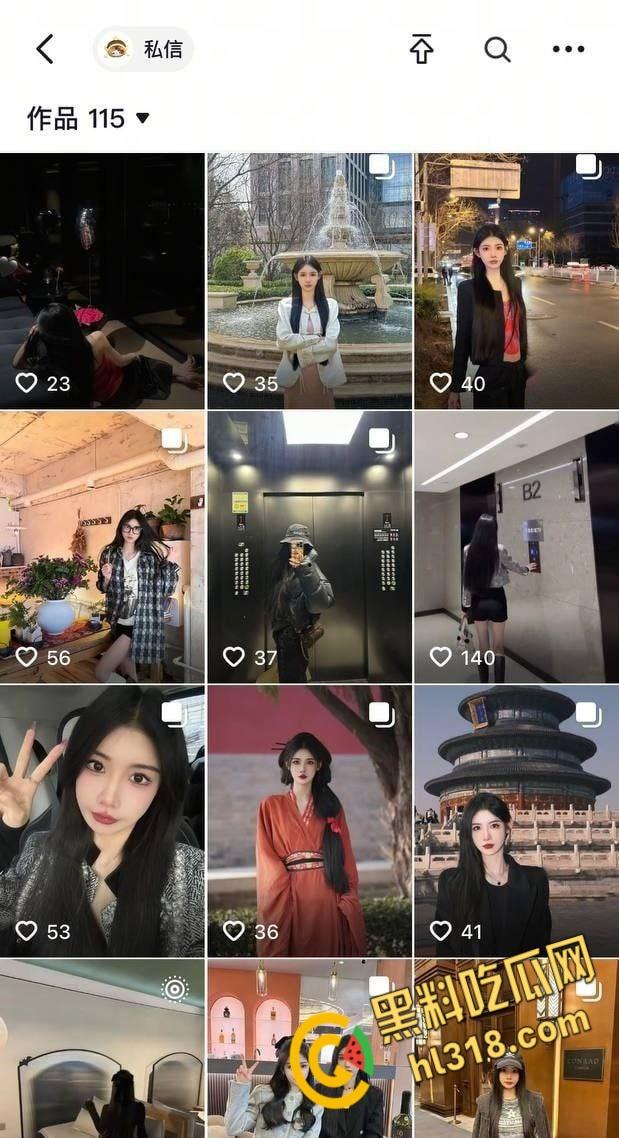Tap the 私信 private message button

click(144, 49)
